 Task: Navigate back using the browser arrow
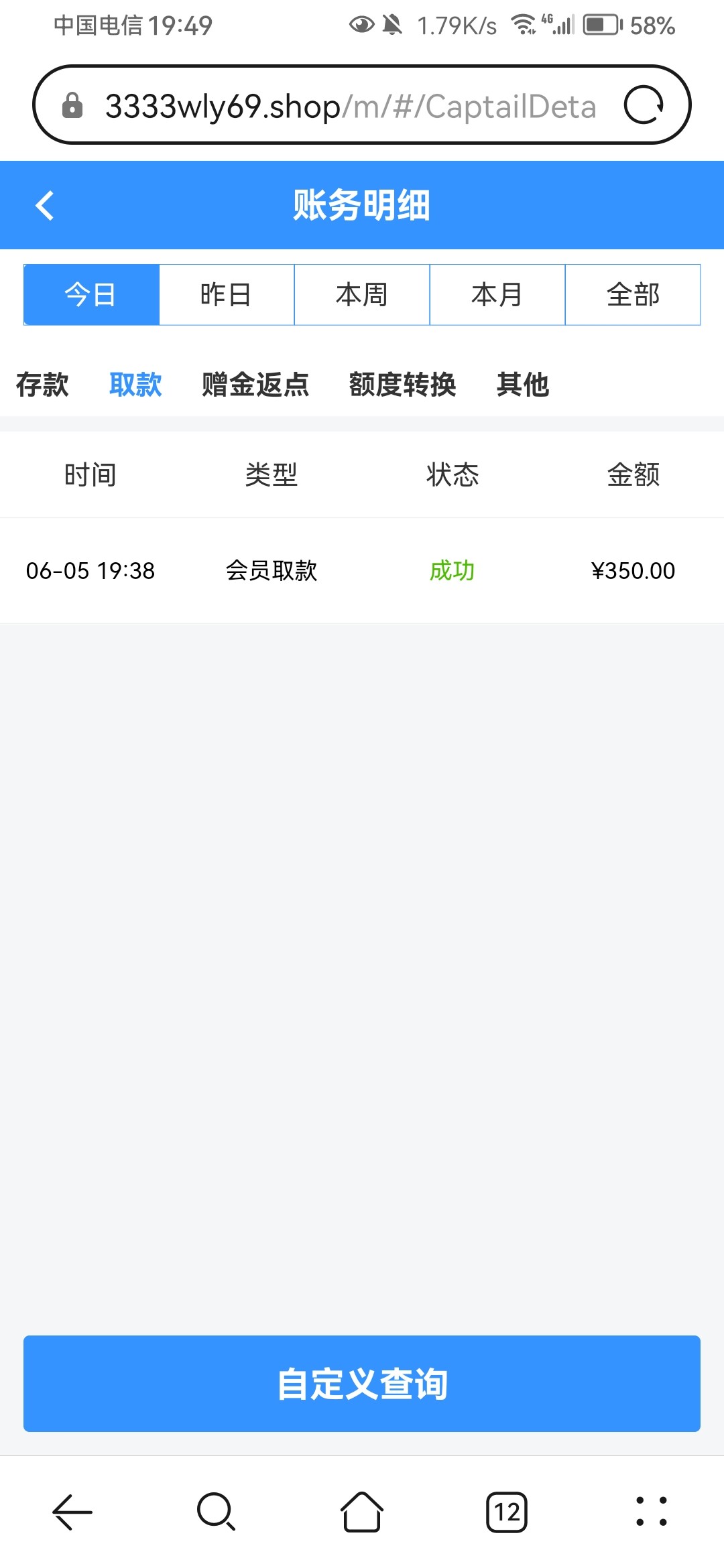(x=72, y=1512)
